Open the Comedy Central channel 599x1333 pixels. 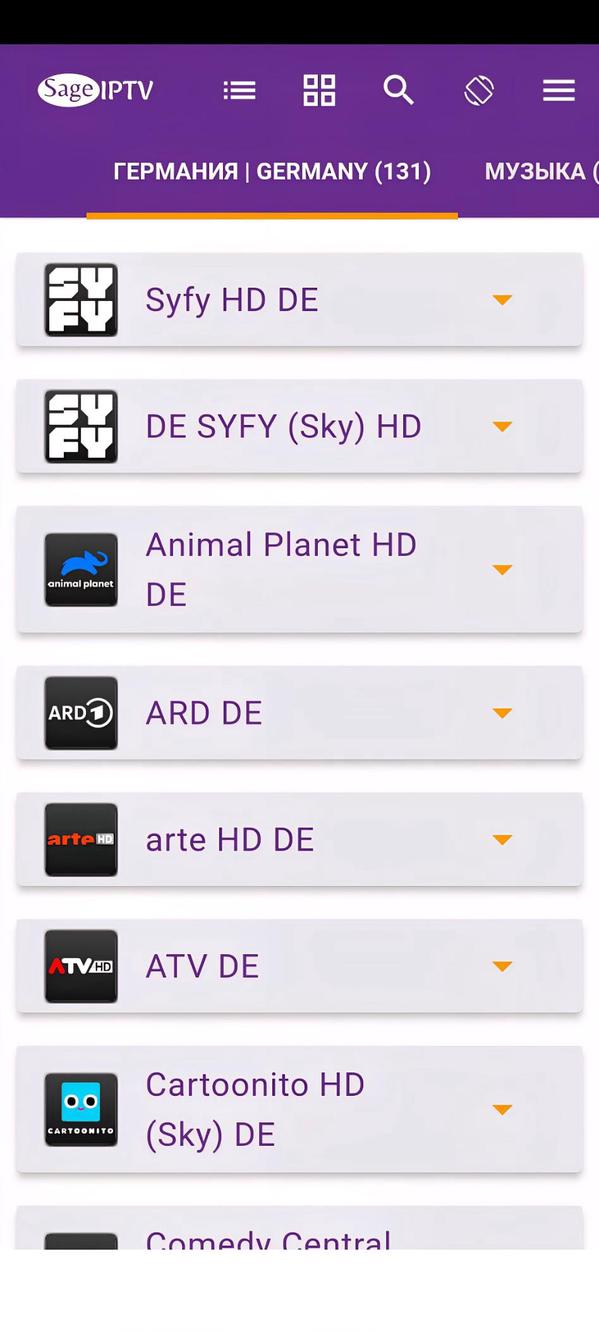pyautogui.click(x=299, y=1228)
